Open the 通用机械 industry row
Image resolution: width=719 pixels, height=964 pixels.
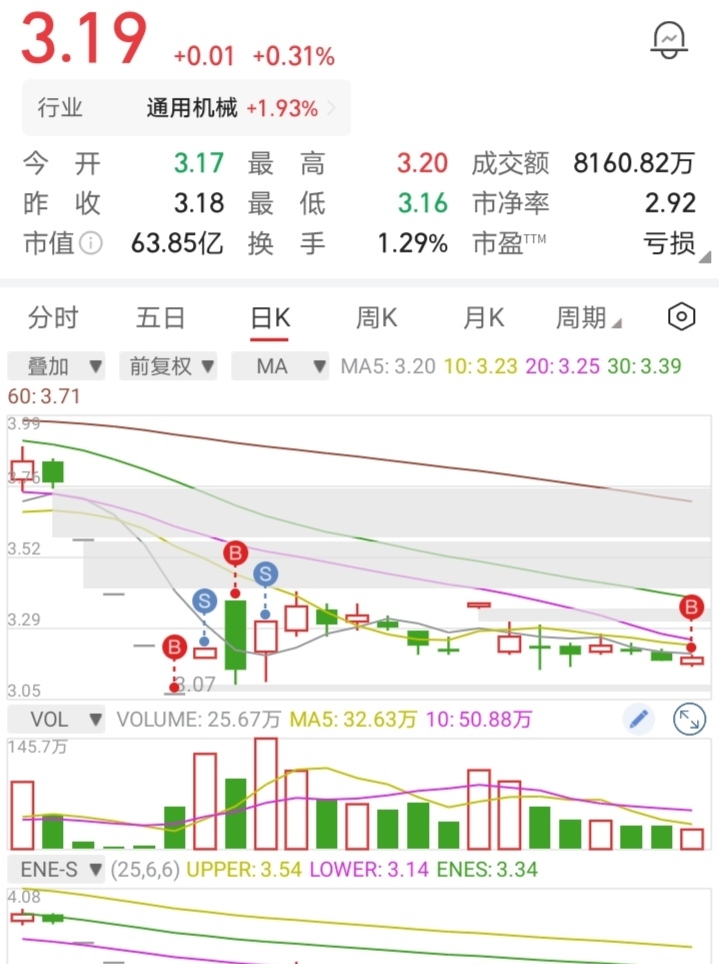point(187,108)
